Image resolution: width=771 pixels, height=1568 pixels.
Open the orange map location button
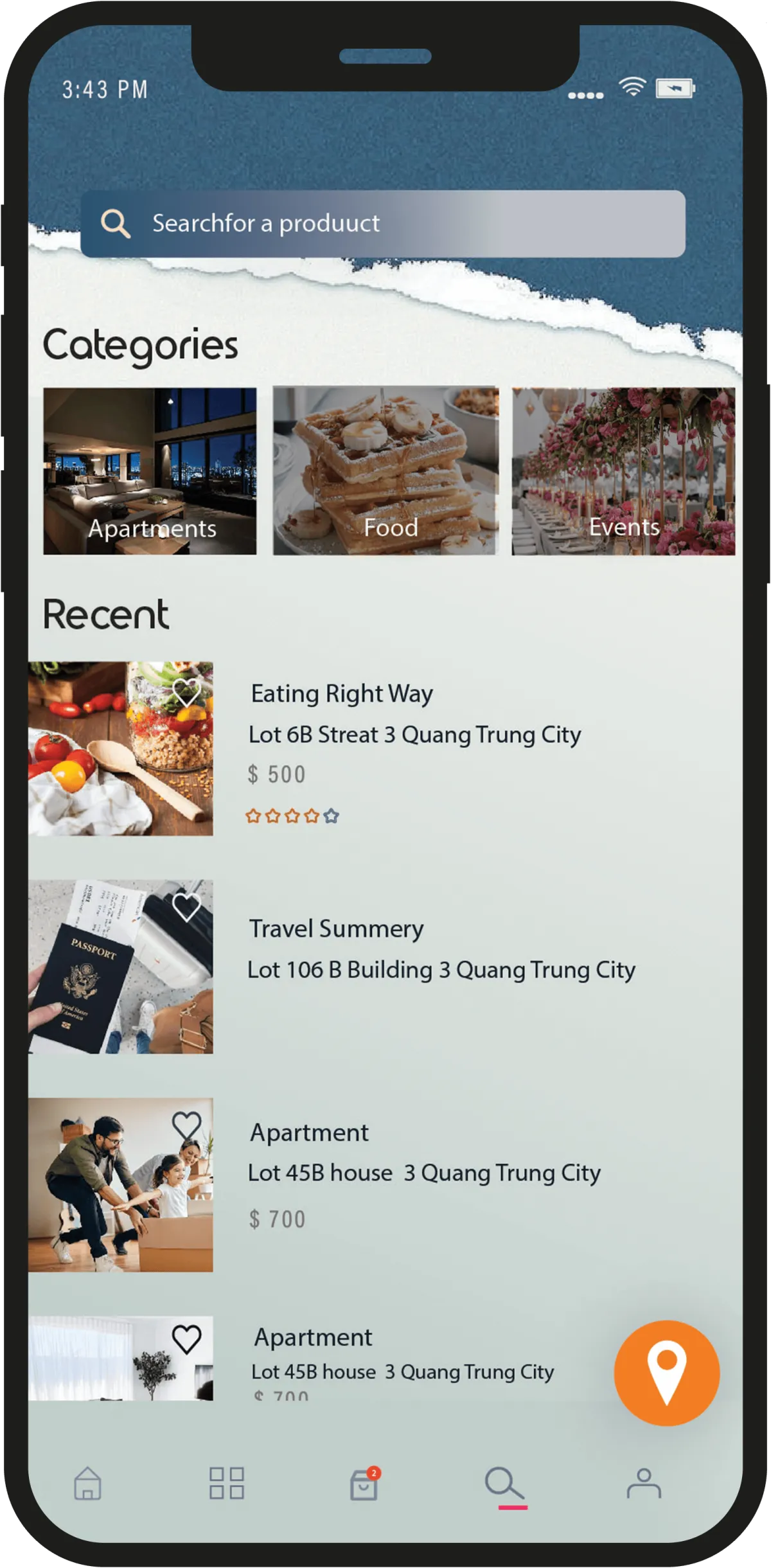click(x=666, y=1373)
